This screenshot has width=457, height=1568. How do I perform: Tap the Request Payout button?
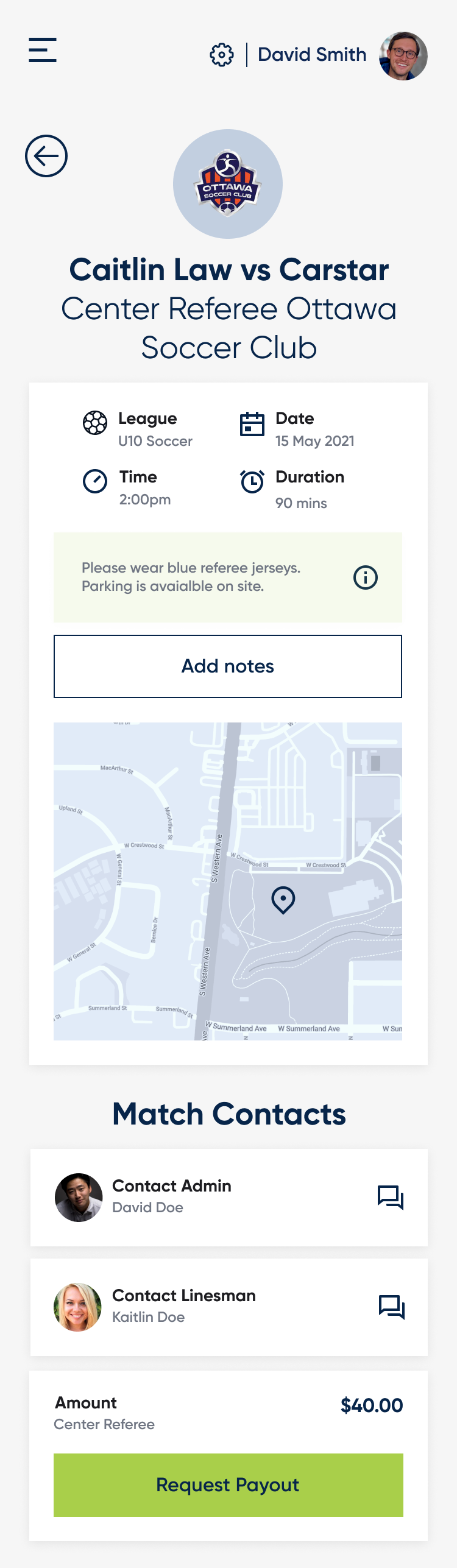point(228,1485)
